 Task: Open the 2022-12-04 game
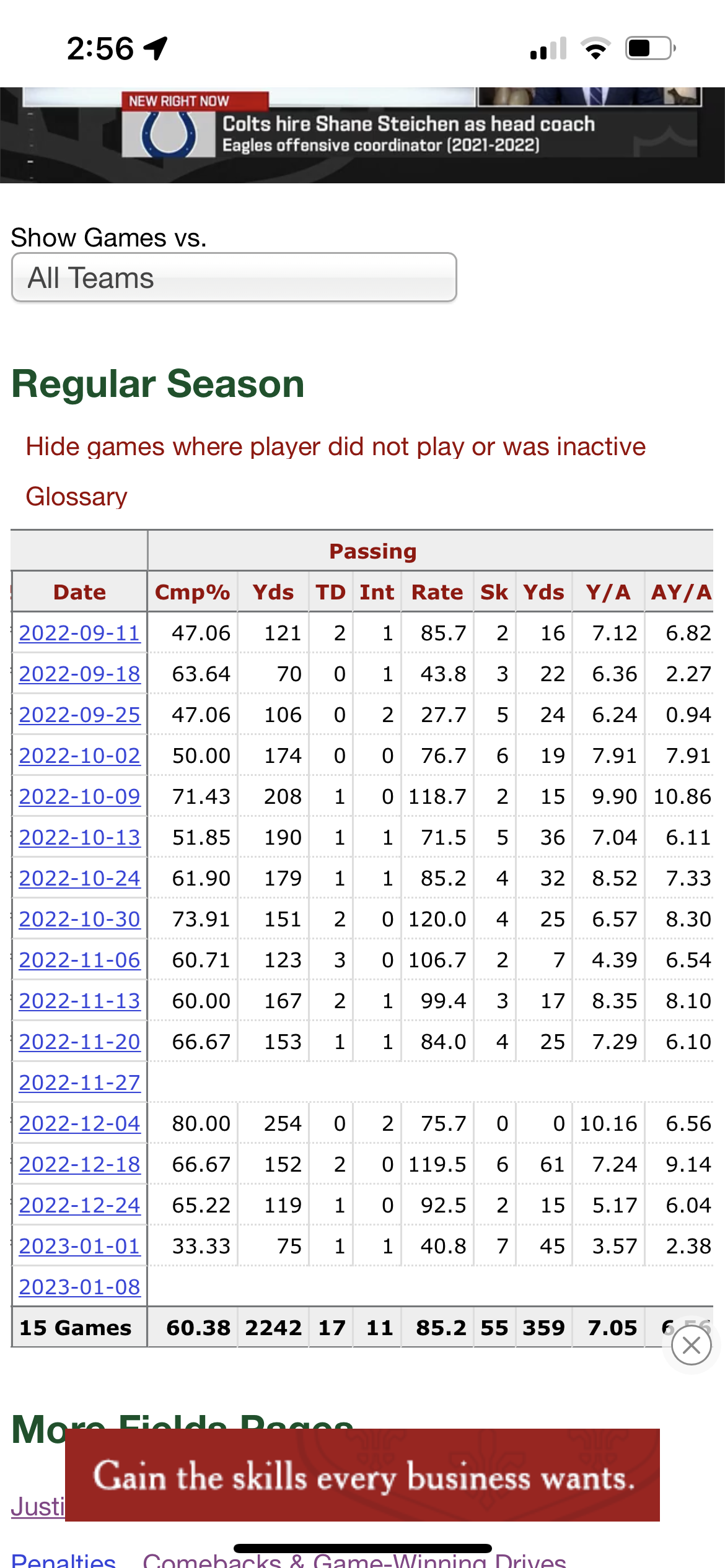click(x=79, y=1123)
